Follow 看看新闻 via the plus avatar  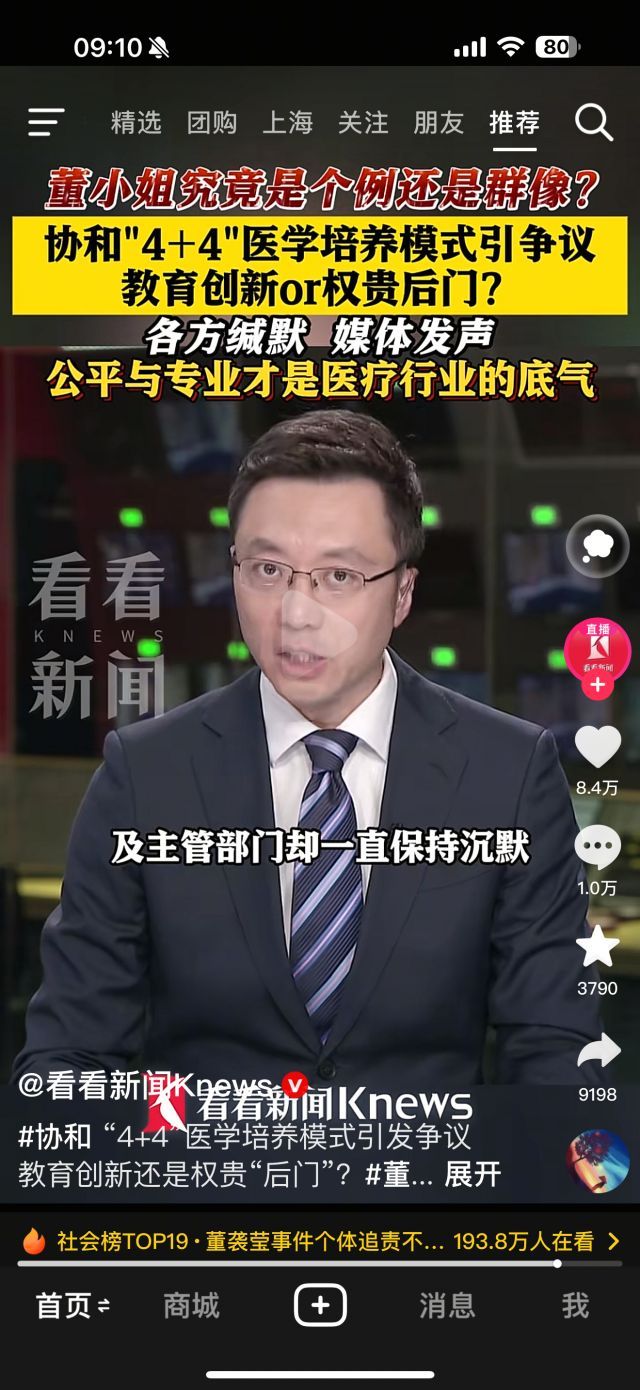pos(597,685)
